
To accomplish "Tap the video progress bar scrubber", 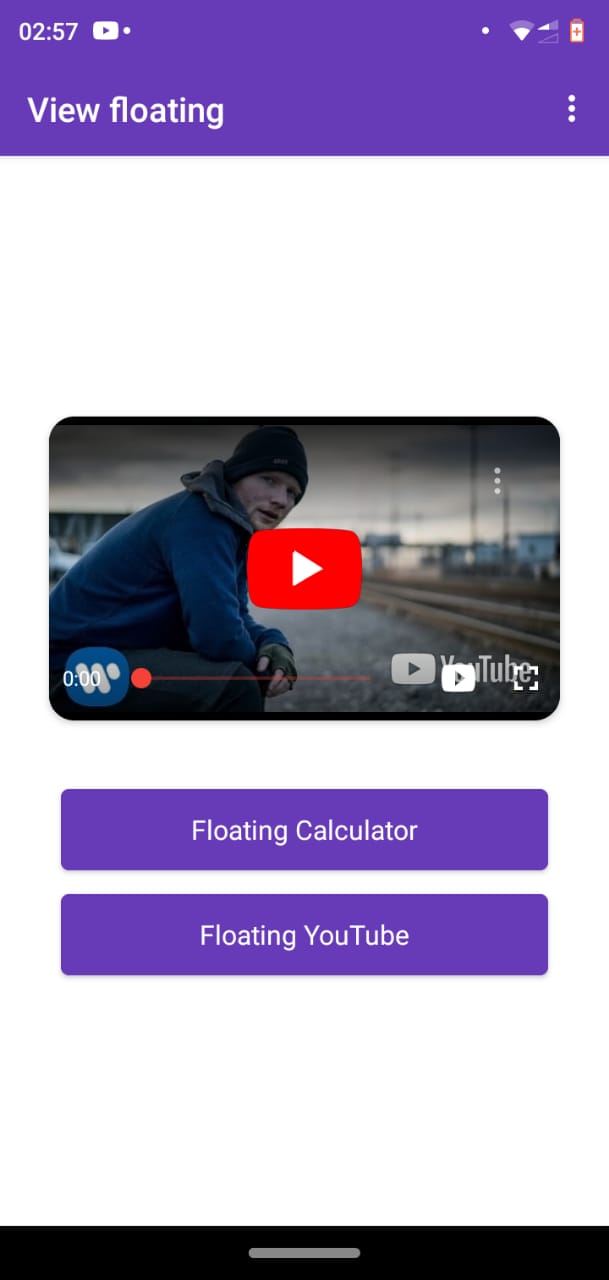I will (141, 679).
